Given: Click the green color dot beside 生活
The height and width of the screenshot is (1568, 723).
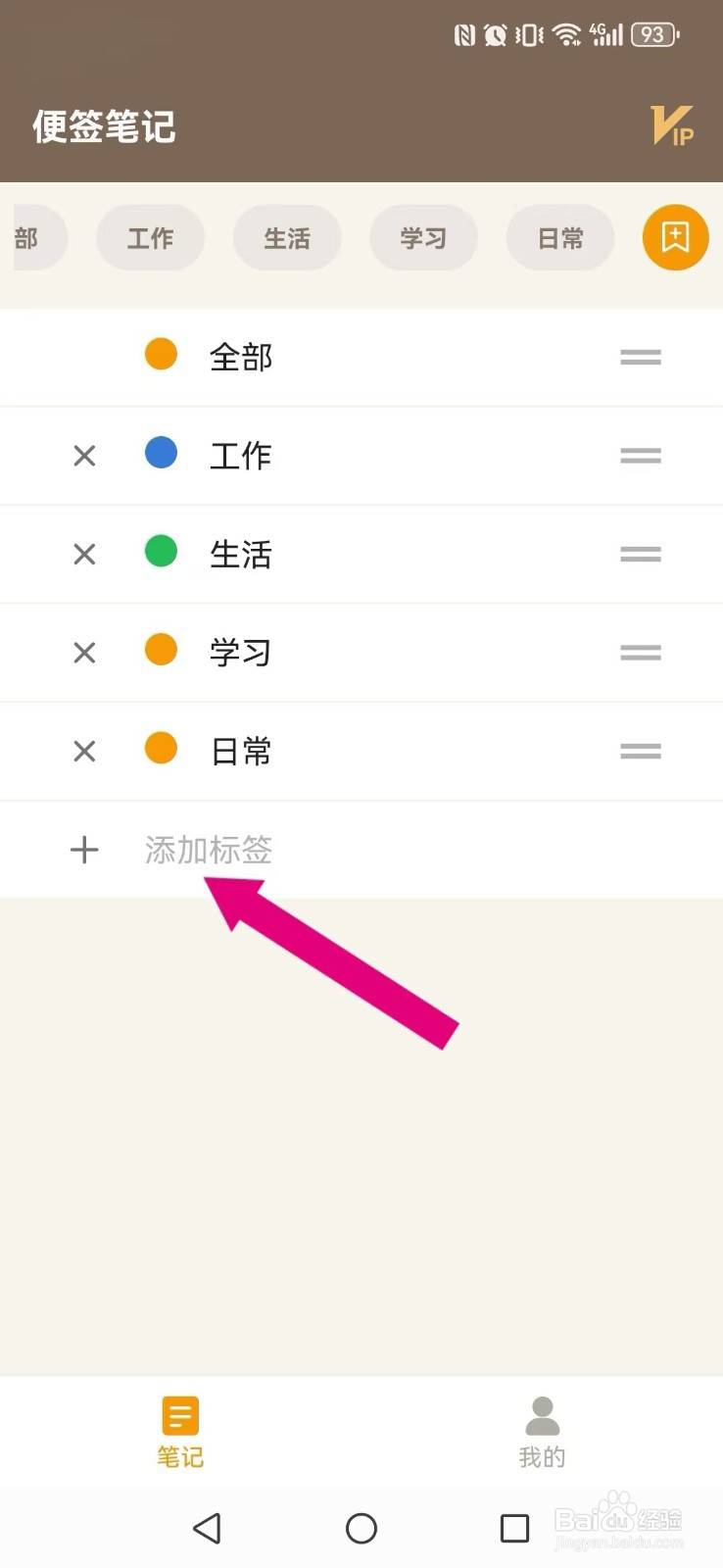Looking at the screenshot, I should (161, 552).
